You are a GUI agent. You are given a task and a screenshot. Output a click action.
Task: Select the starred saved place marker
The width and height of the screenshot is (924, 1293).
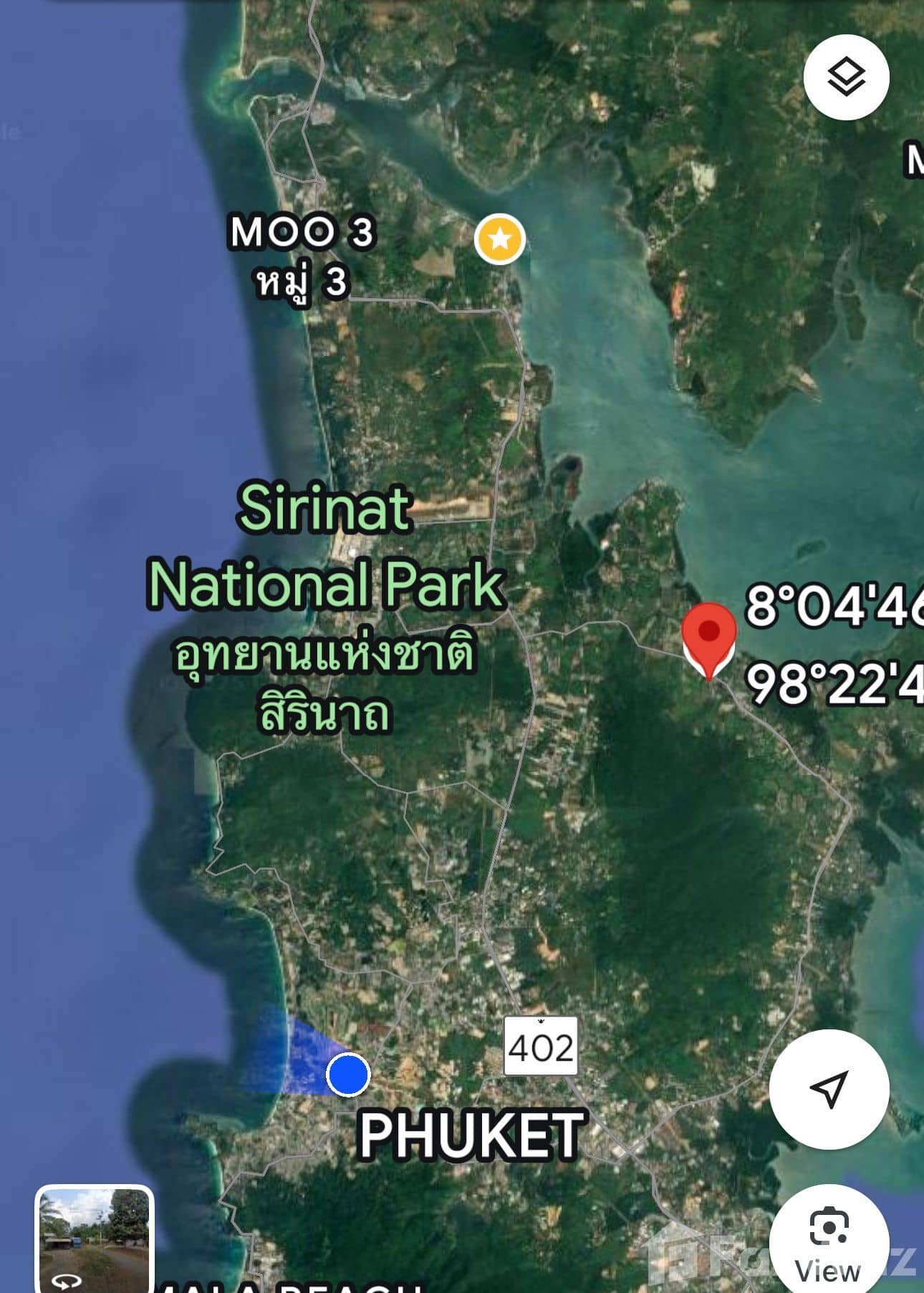(500, 239)
